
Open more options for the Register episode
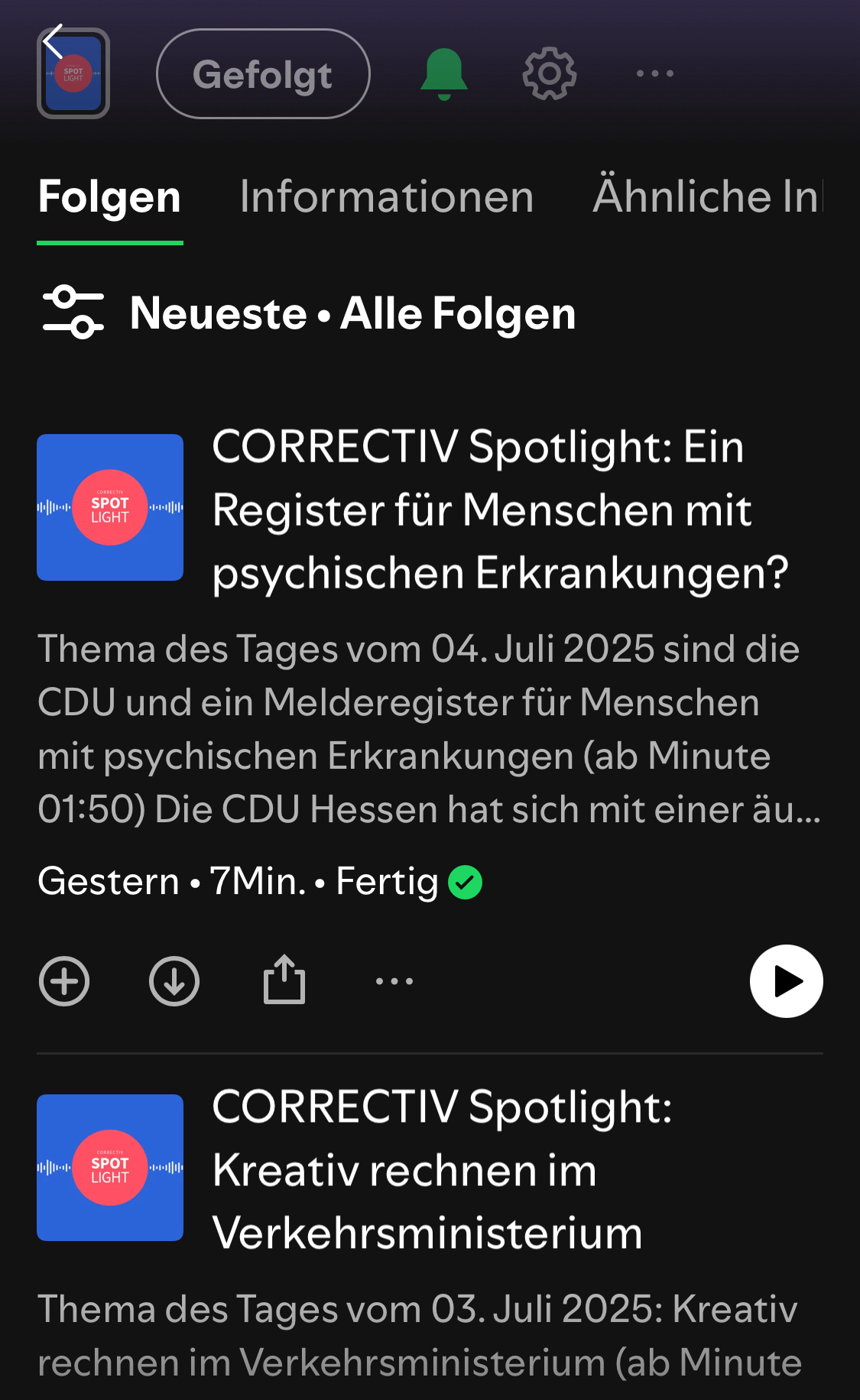tap(394, 981)
